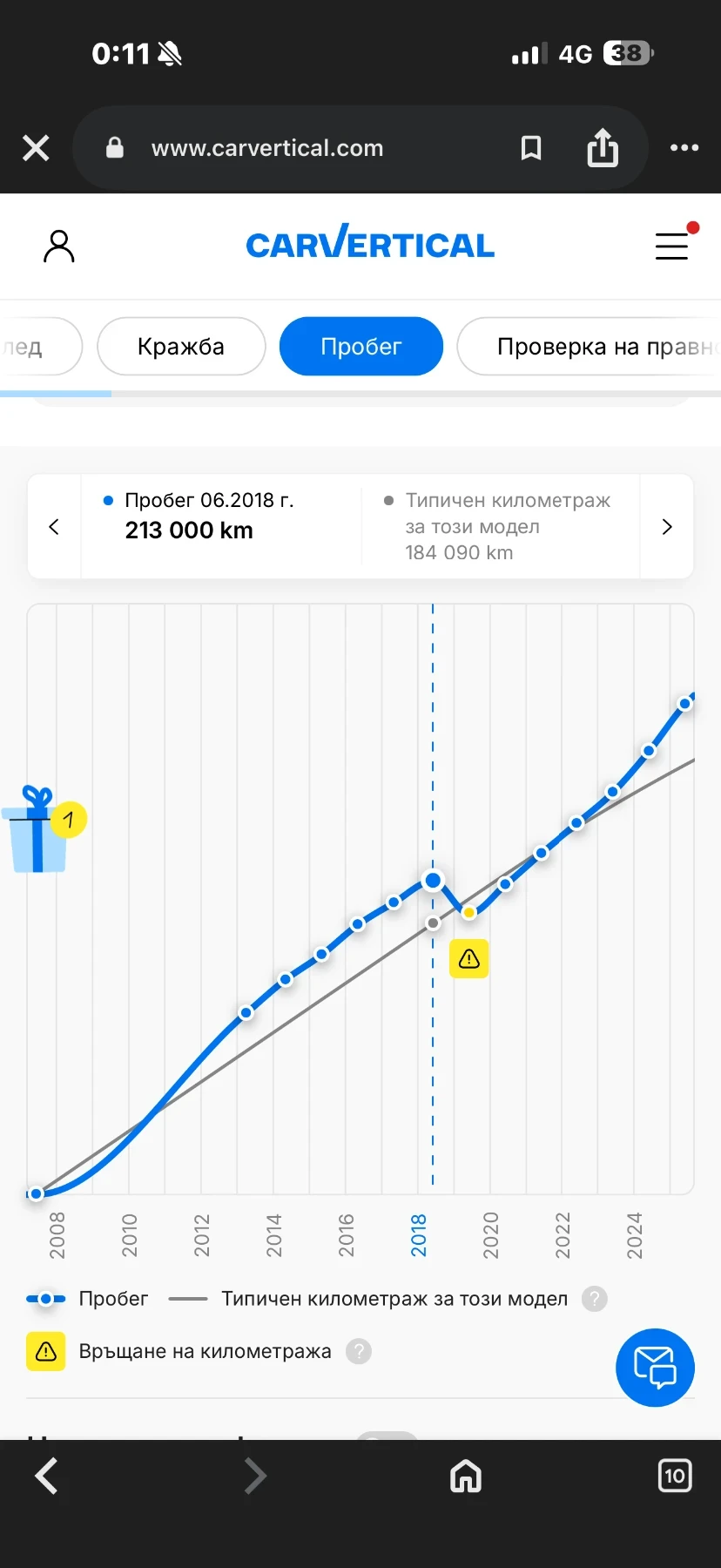Open the chat support bubble
721x1568 pixels.
(x=655, y=1367)
